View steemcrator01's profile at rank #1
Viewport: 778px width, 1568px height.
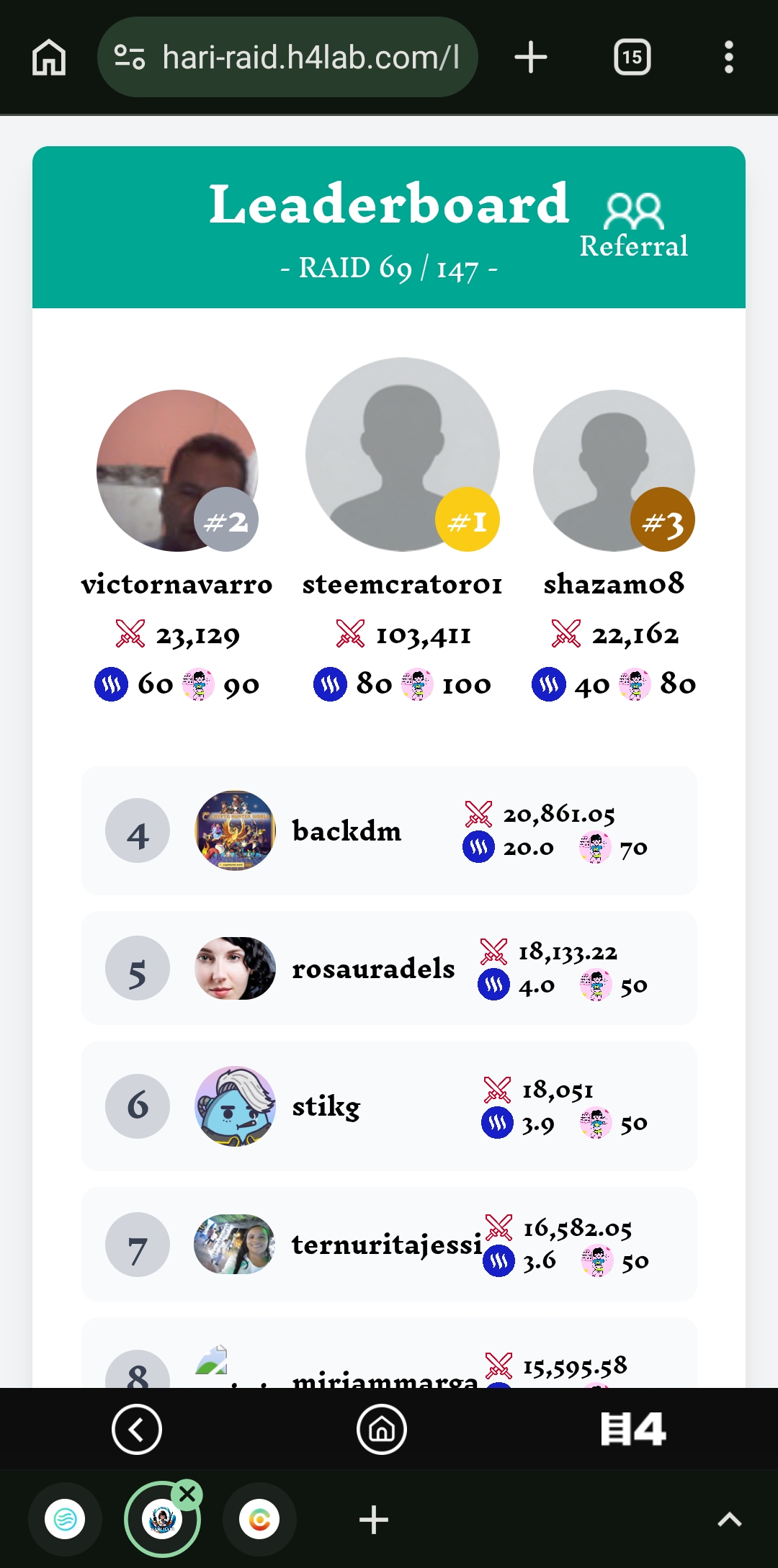pyautogui.click(x=402, y=455)
